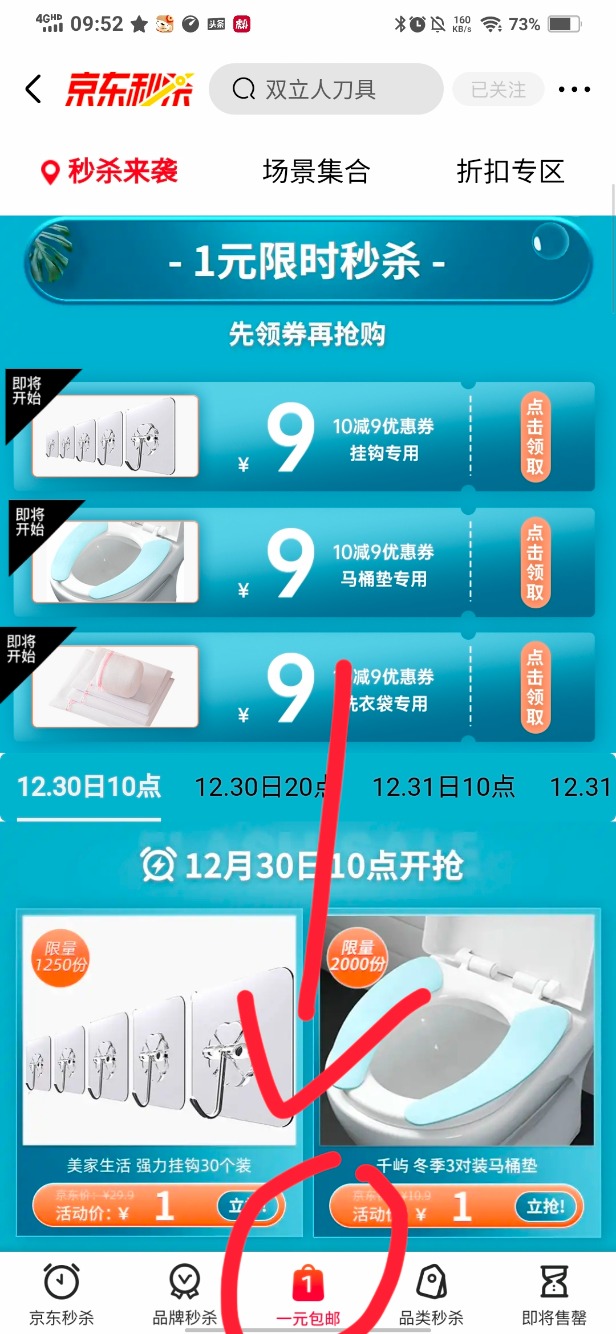Switch to the 折扣专区 tab
616x1334 pixels.
[x=510, y=172]
